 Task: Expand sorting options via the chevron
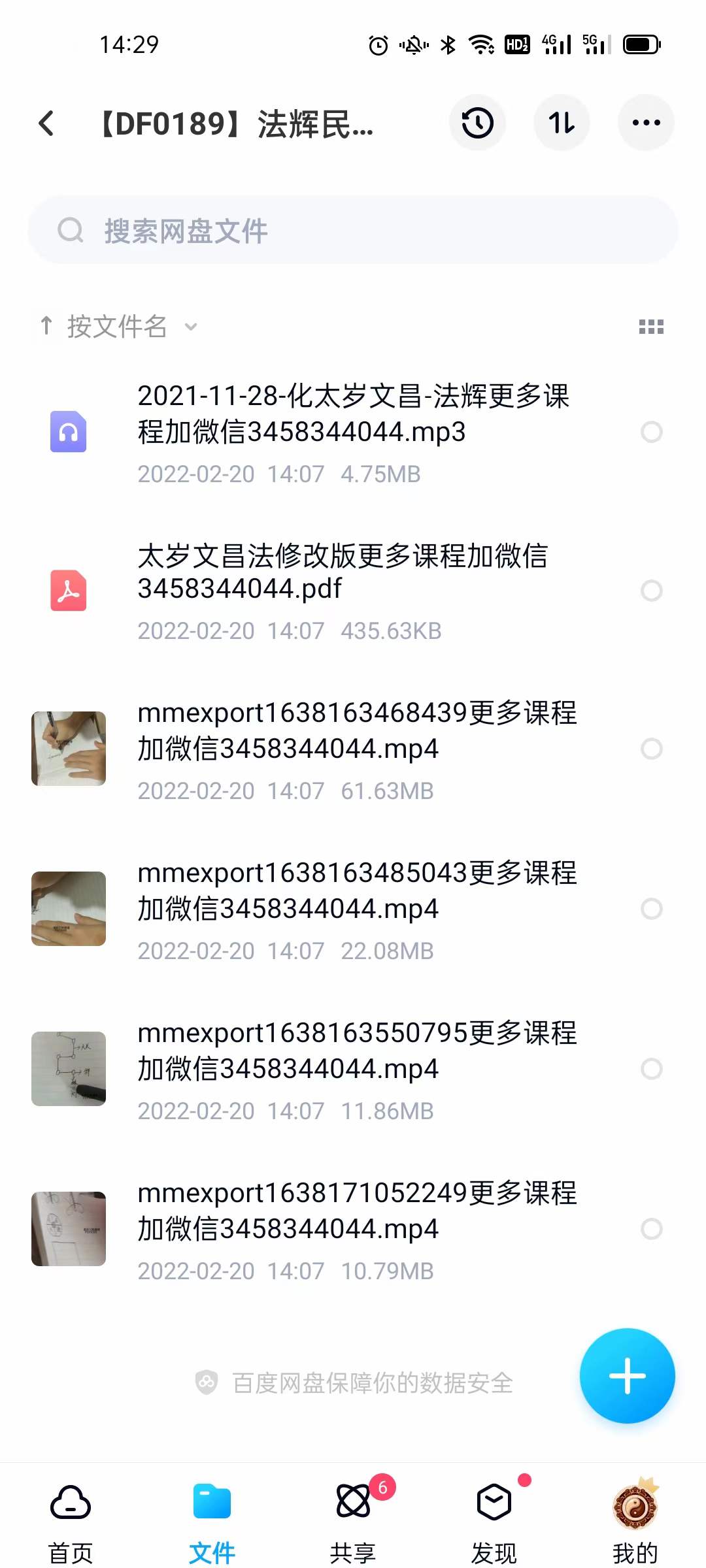(190, 327)
